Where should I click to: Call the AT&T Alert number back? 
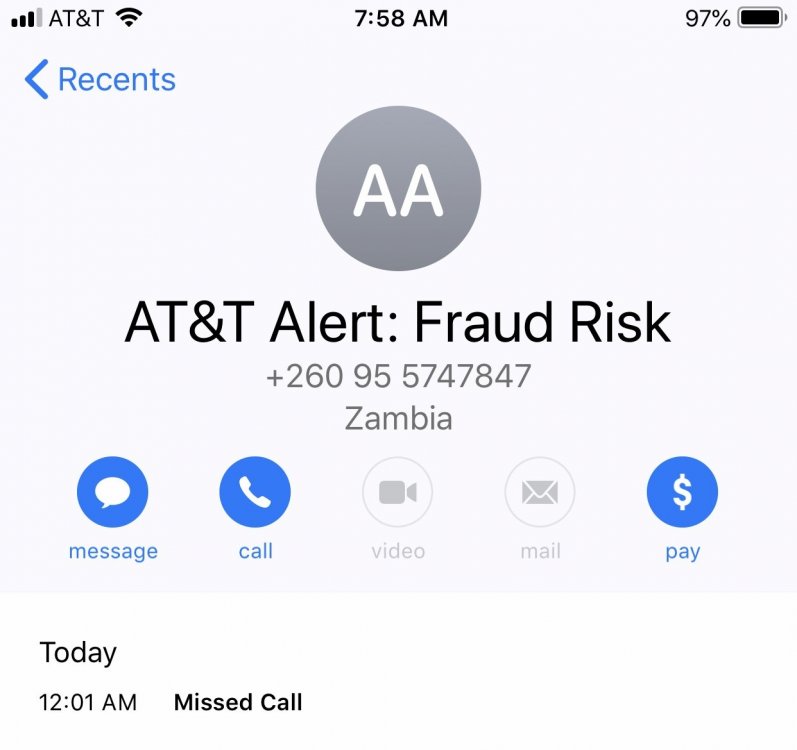tap(255, 492)
